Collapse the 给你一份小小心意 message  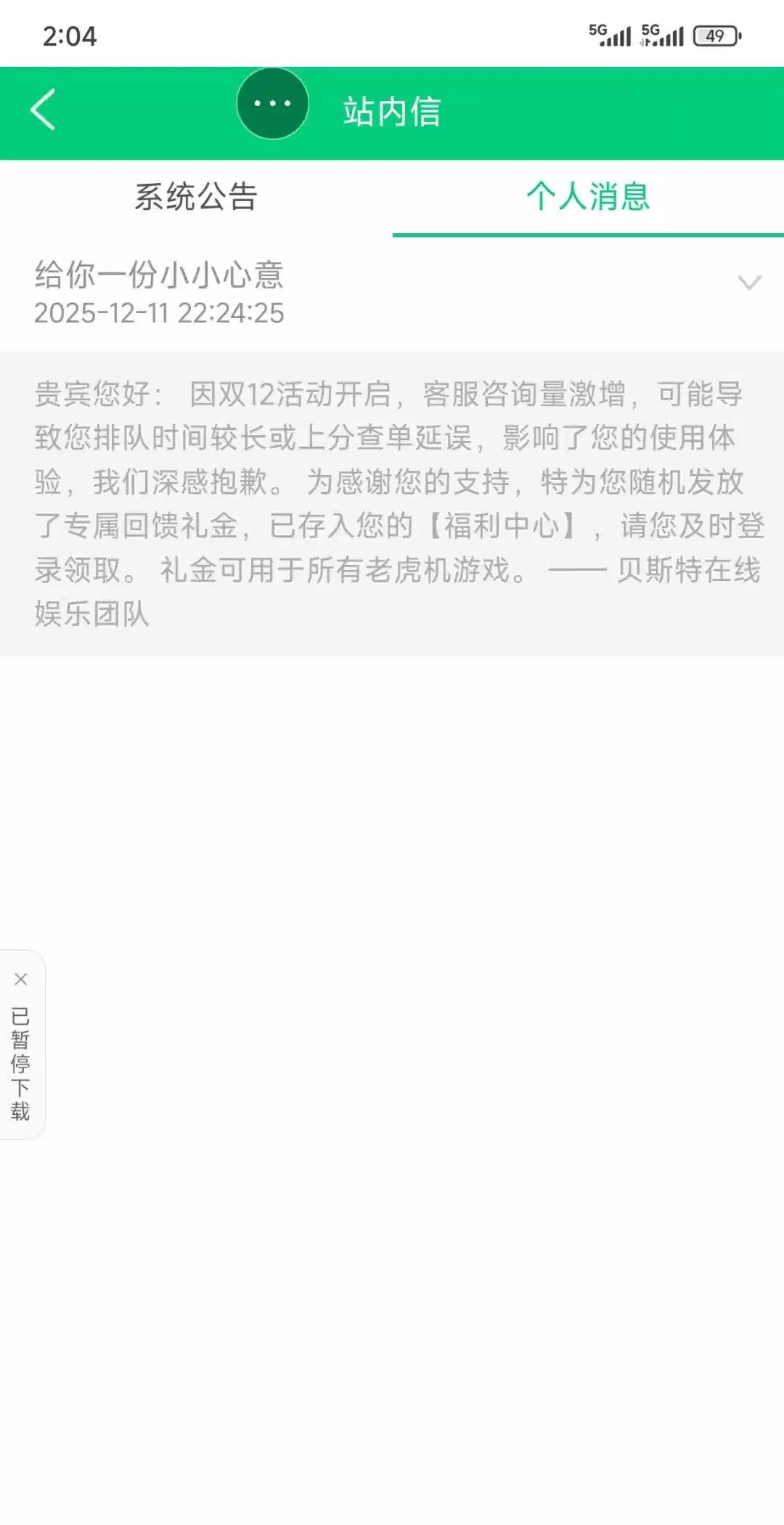[x=748, y=282]
